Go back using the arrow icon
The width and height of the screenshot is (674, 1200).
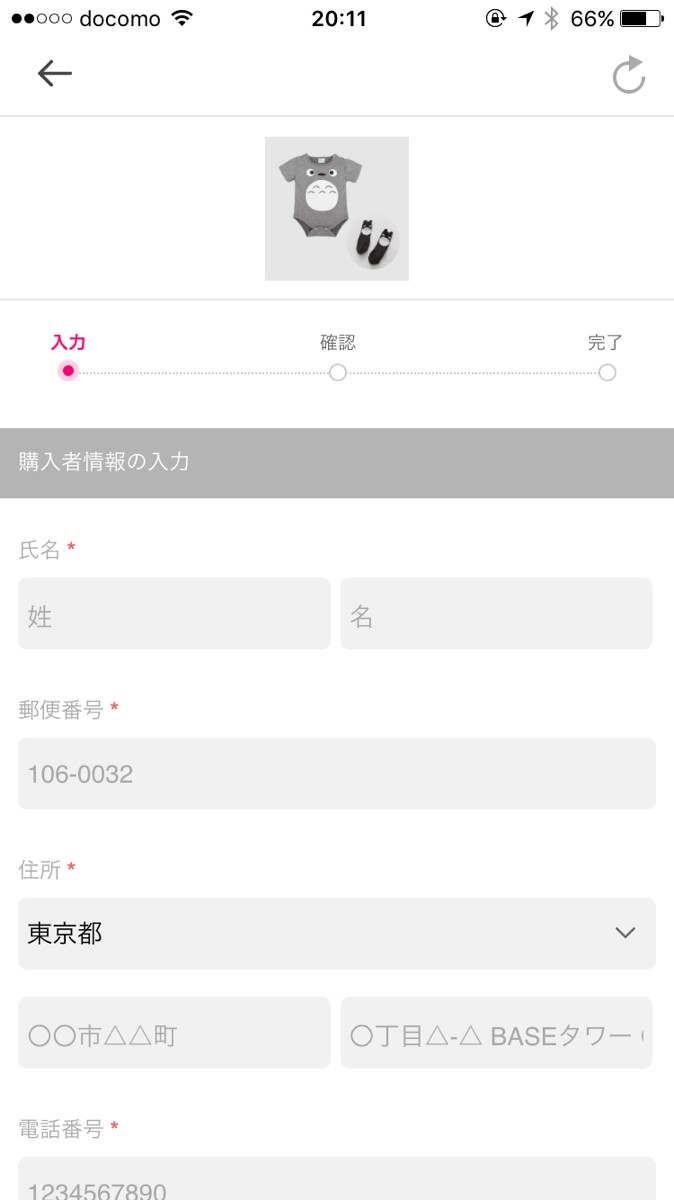coord(54,73)
